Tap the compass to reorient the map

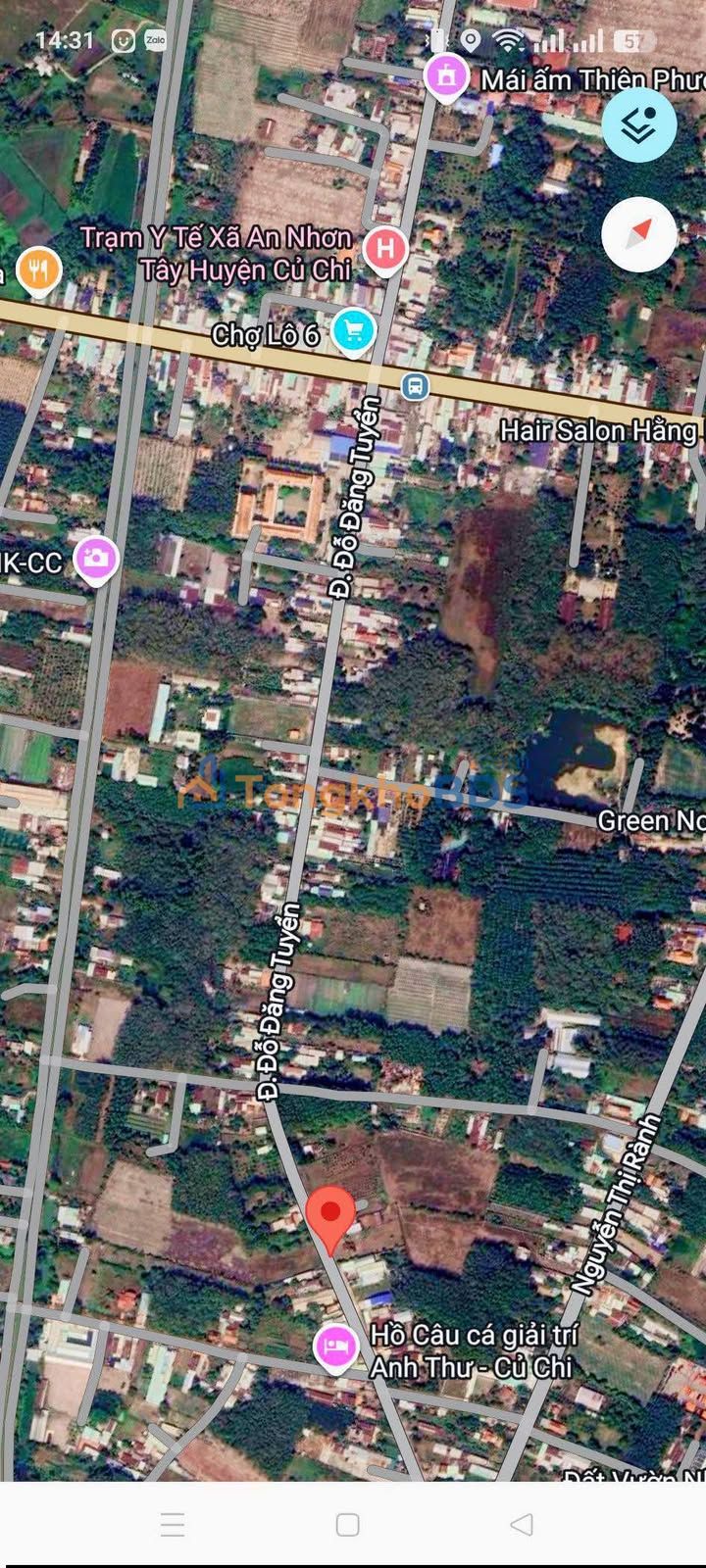click(639, 235)
